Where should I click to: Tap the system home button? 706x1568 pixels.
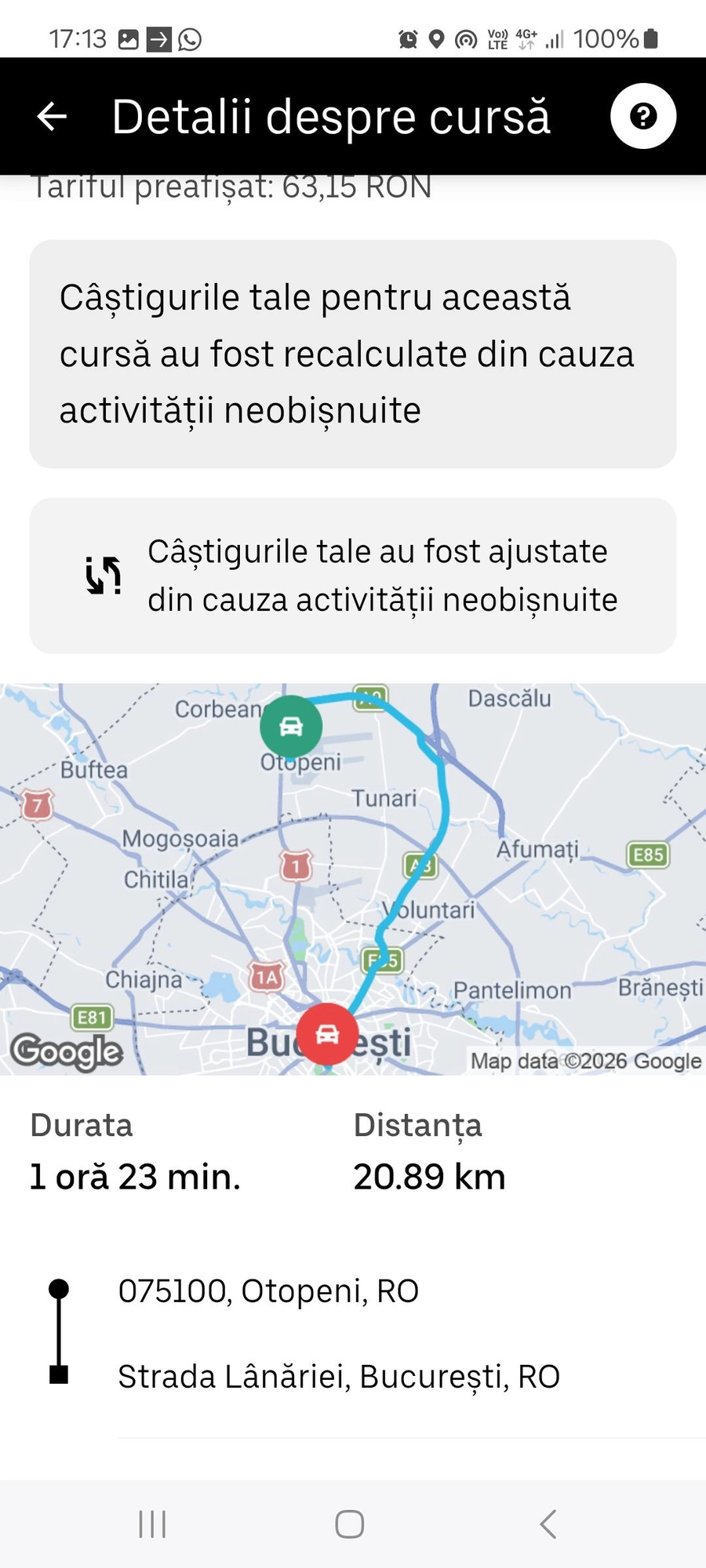[x=350, y=1524]
